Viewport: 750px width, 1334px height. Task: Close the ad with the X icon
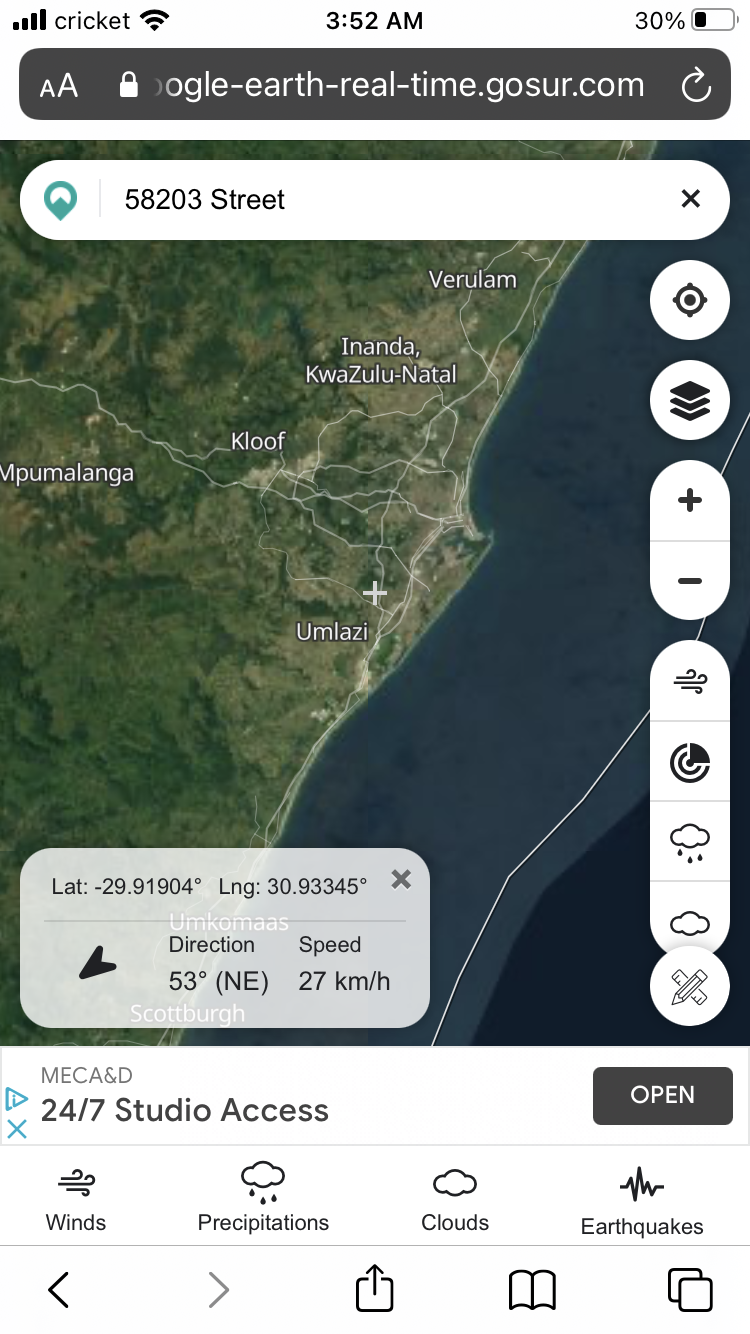[x=17, y=1129]
